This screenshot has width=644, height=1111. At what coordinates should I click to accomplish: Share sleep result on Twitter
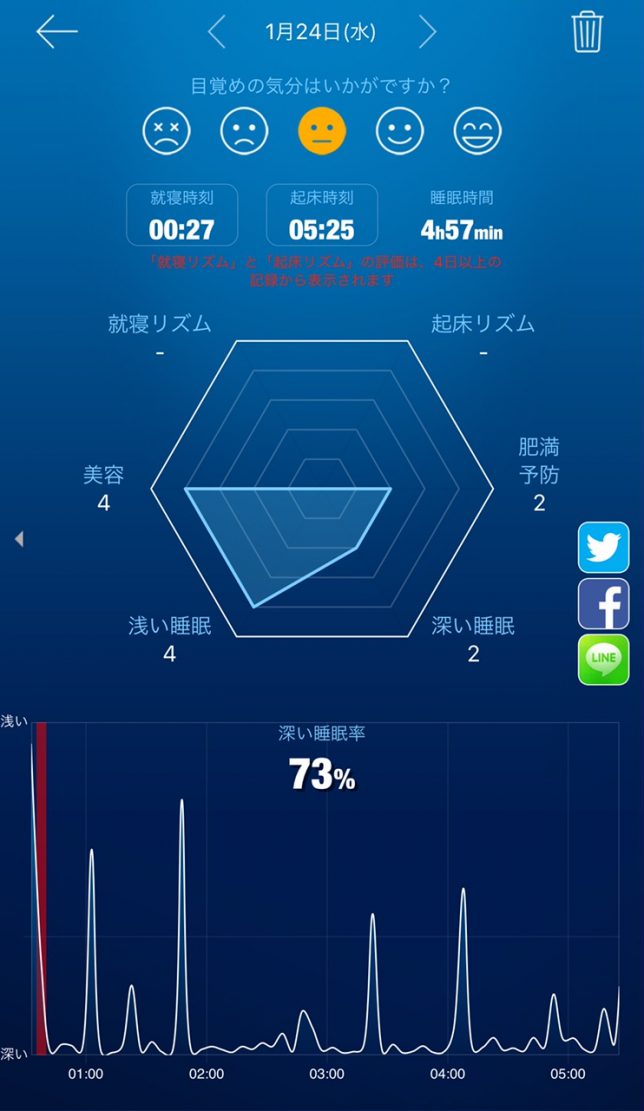(x=604, y=547)
